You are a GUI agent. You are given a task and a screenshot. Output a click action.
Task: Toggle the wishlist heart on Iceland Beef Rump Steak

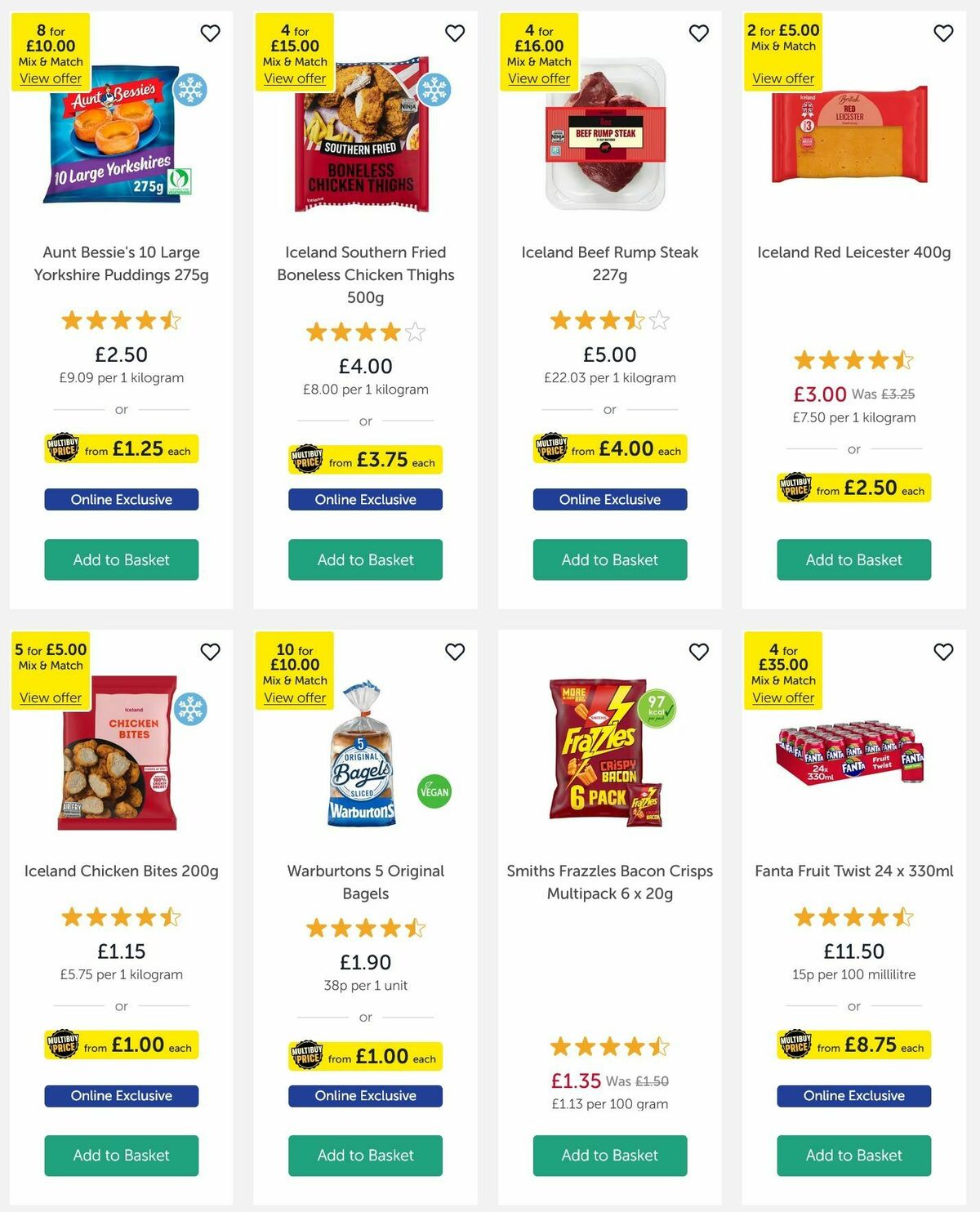click(698, 33)
